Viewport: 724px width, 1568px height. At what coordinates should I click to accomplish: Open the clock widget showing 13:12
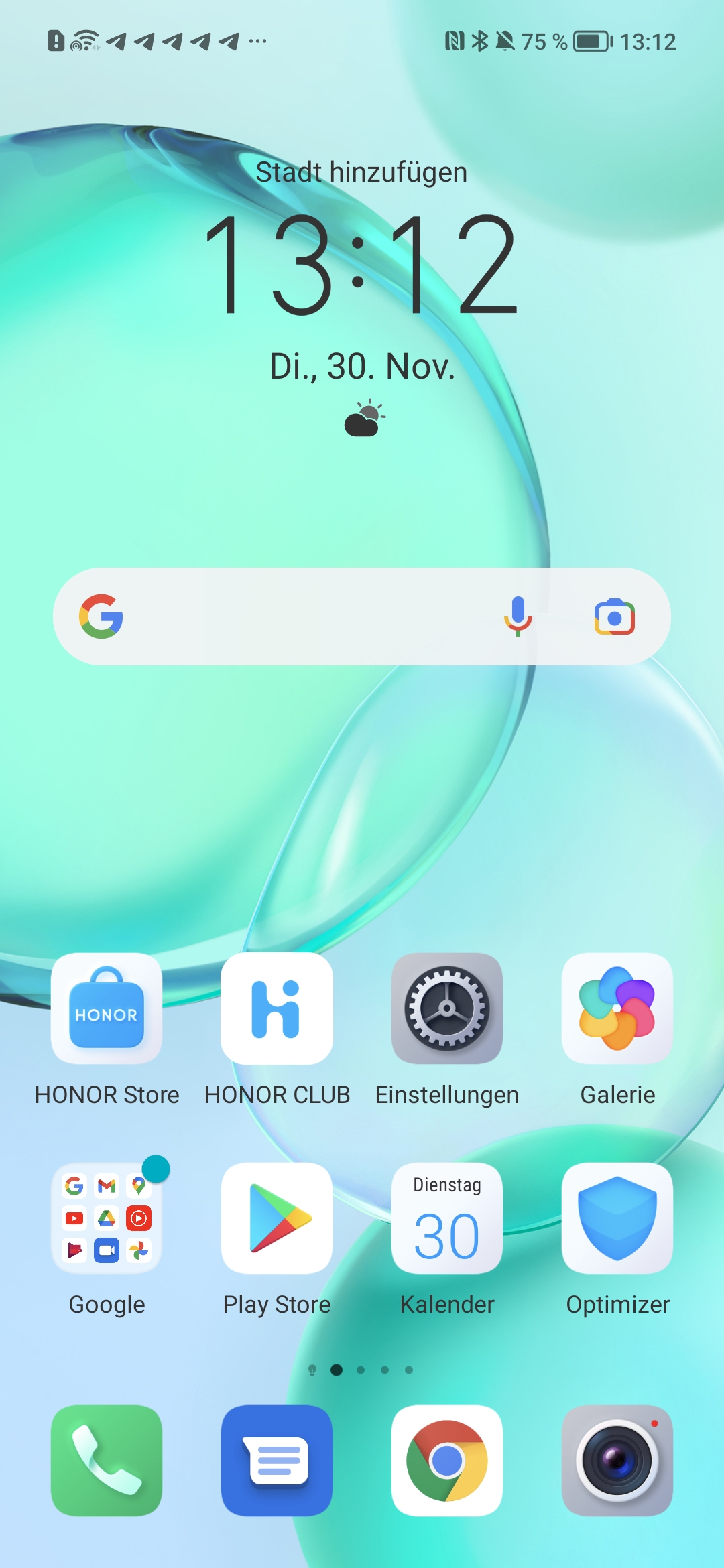pos(361,264)
